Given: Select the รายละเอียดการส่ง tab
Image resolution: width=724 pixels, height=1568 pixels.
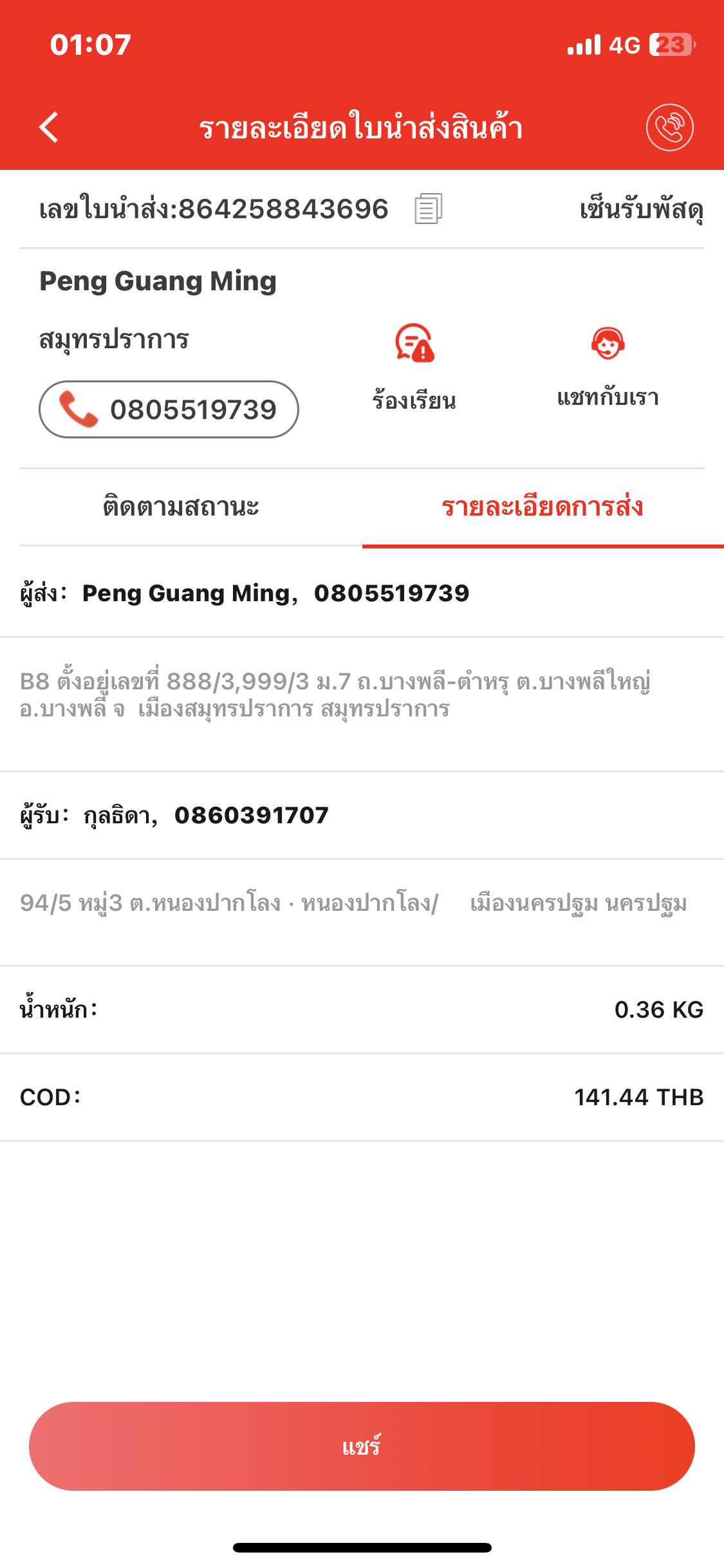Looking at the screenshot, I should (543, 507).
